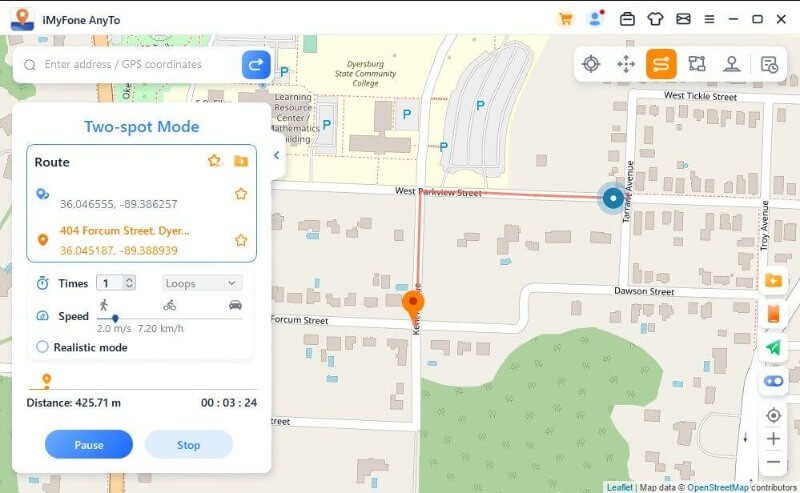Zoom out on the map
This screenshot has height=493, width=800.
pyautogui.click(x=772, y=462)
